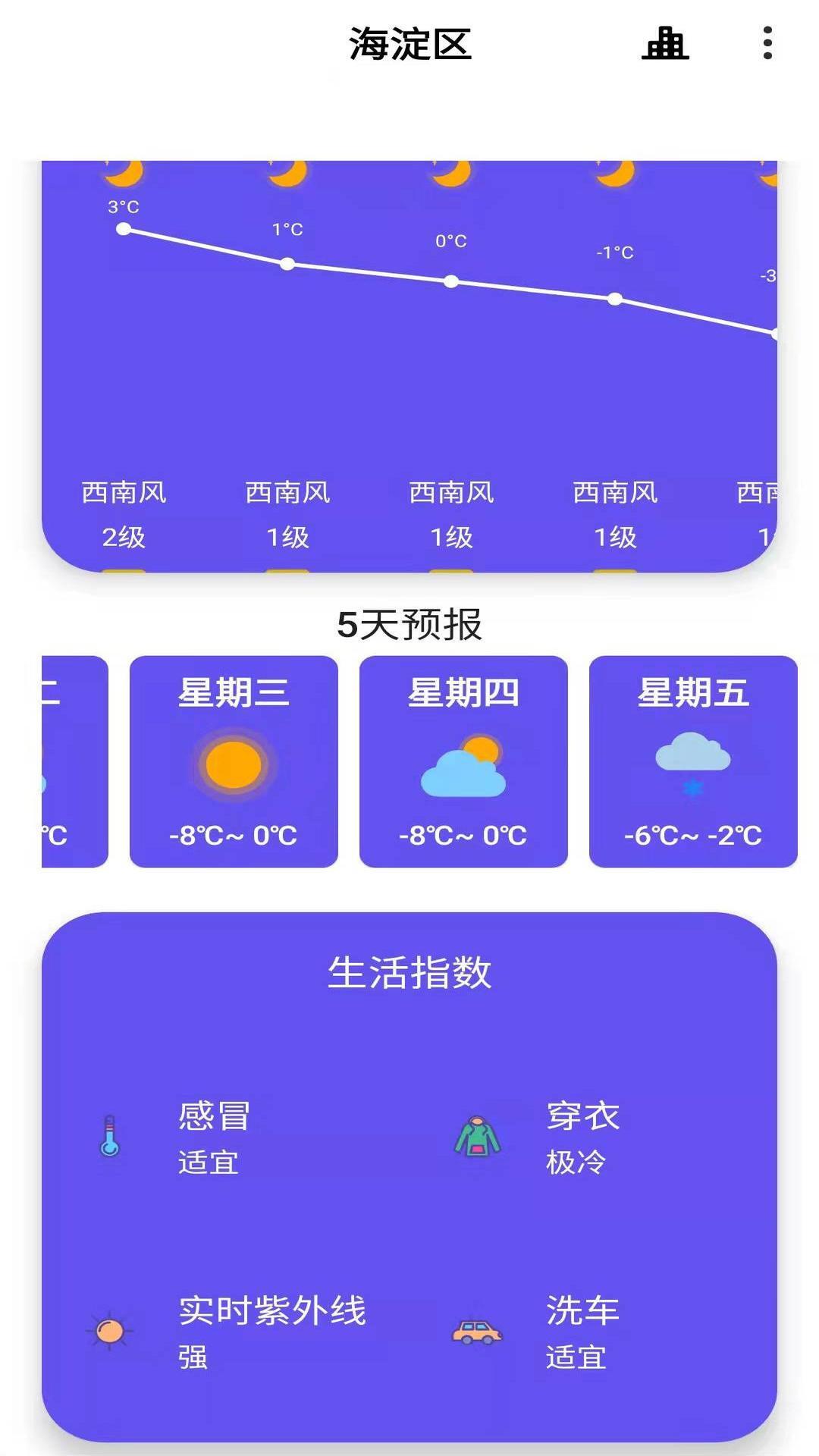This screenshot has height=1456, width=819.
Task: Tap the 3°C point on the temperature line
Action: 124,227
